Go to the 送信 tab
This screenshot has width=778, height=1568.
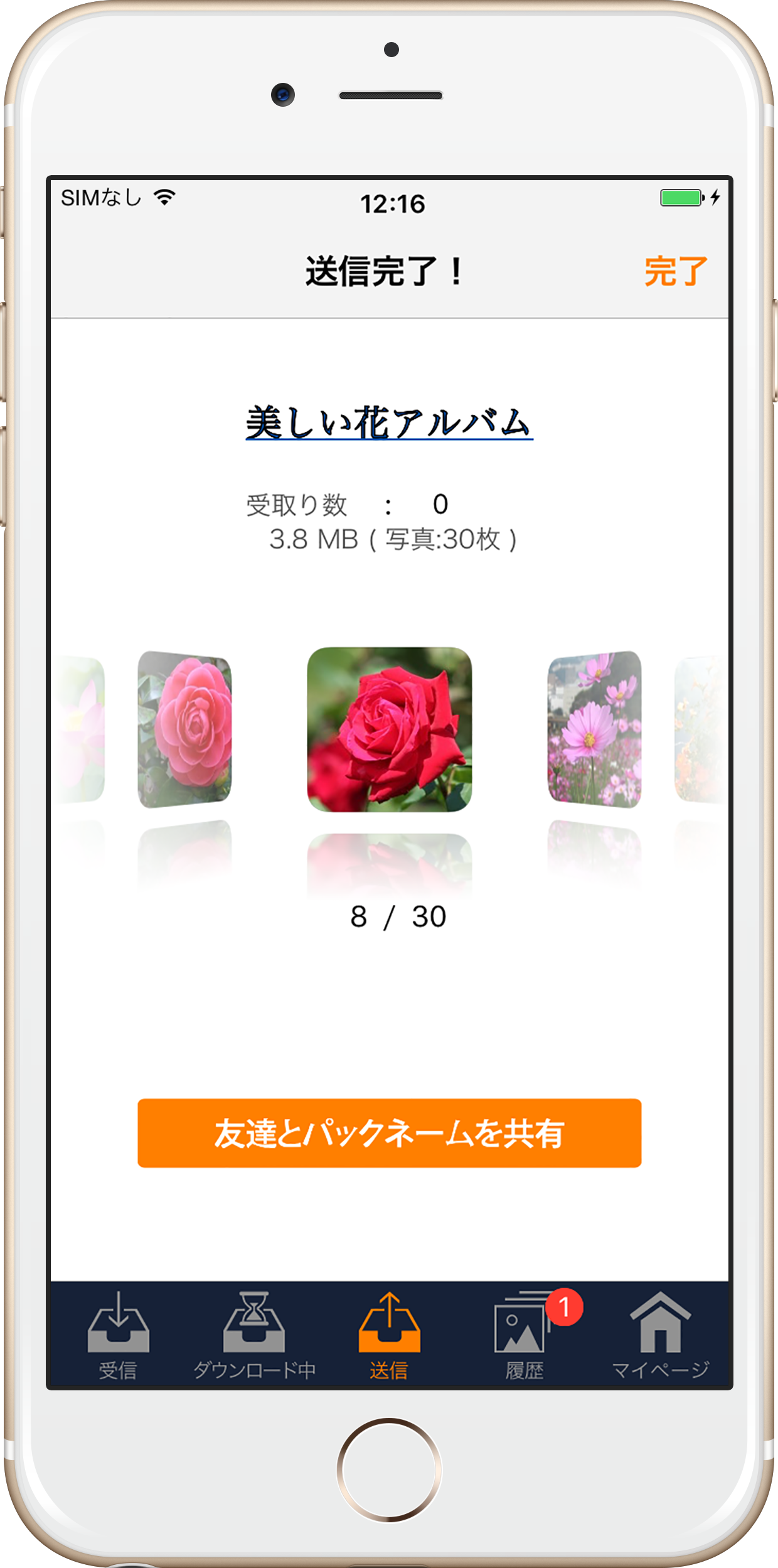point(389,1335)
